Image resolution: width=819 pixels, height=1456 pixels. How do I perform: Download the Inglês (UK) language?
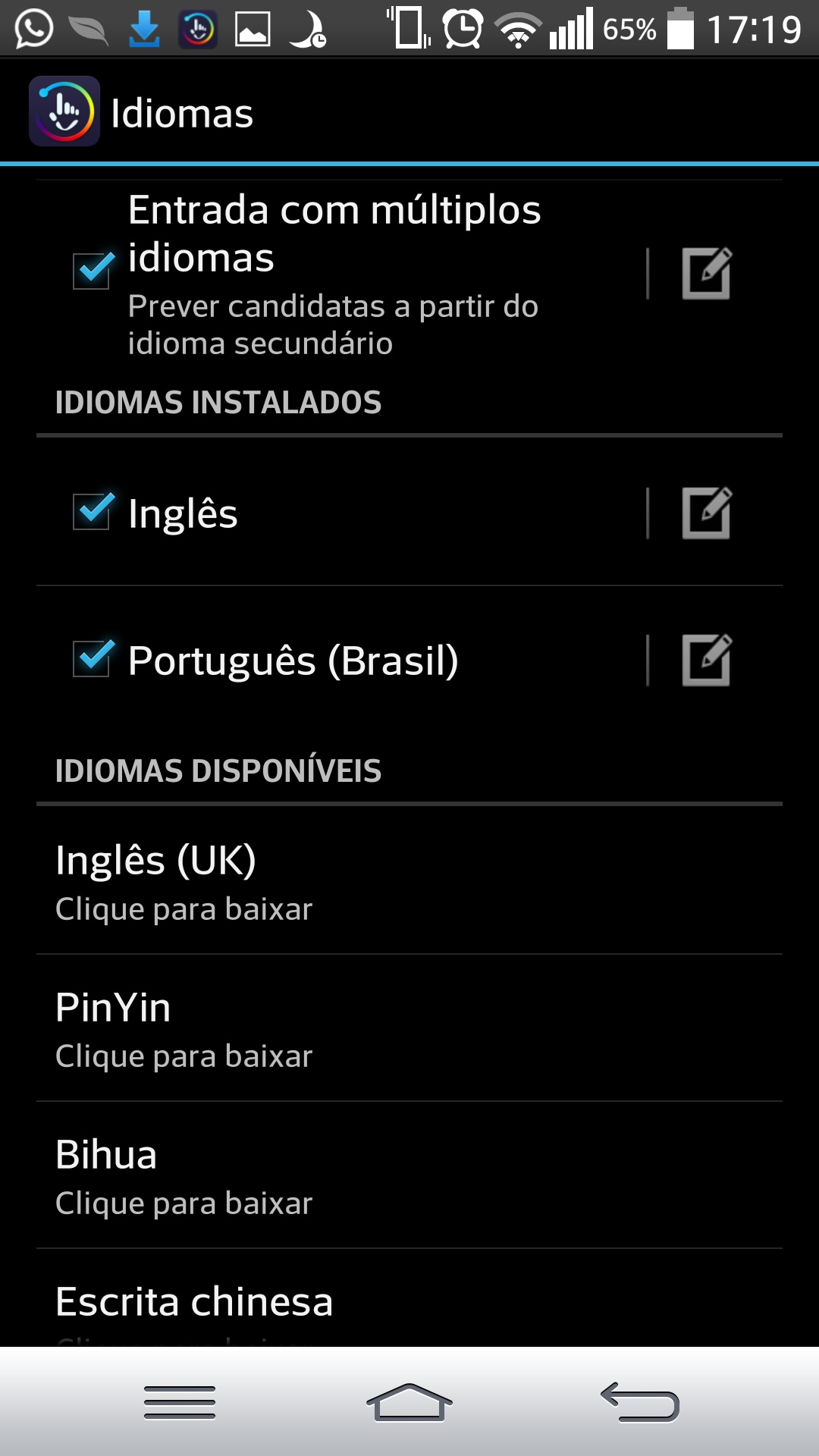pos(409,880)
